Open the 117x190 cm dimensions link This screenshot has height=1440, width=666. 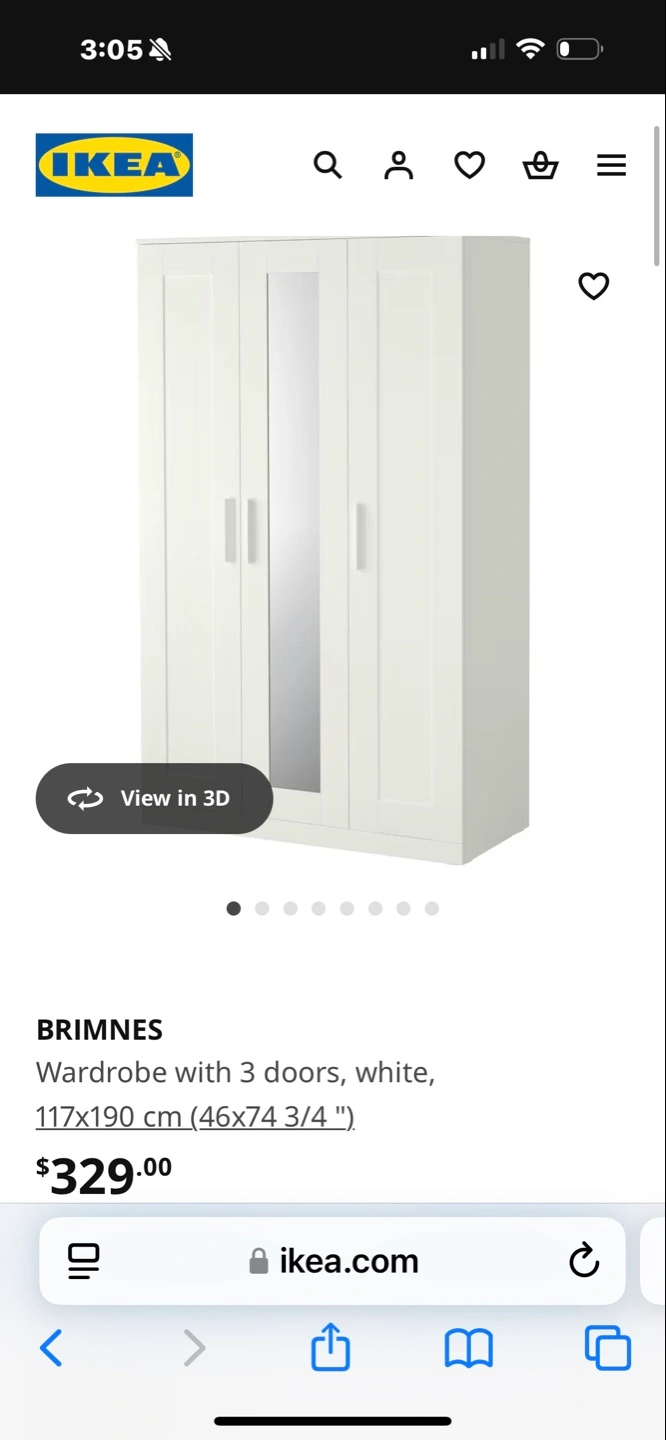click(x=195, y=1116)
